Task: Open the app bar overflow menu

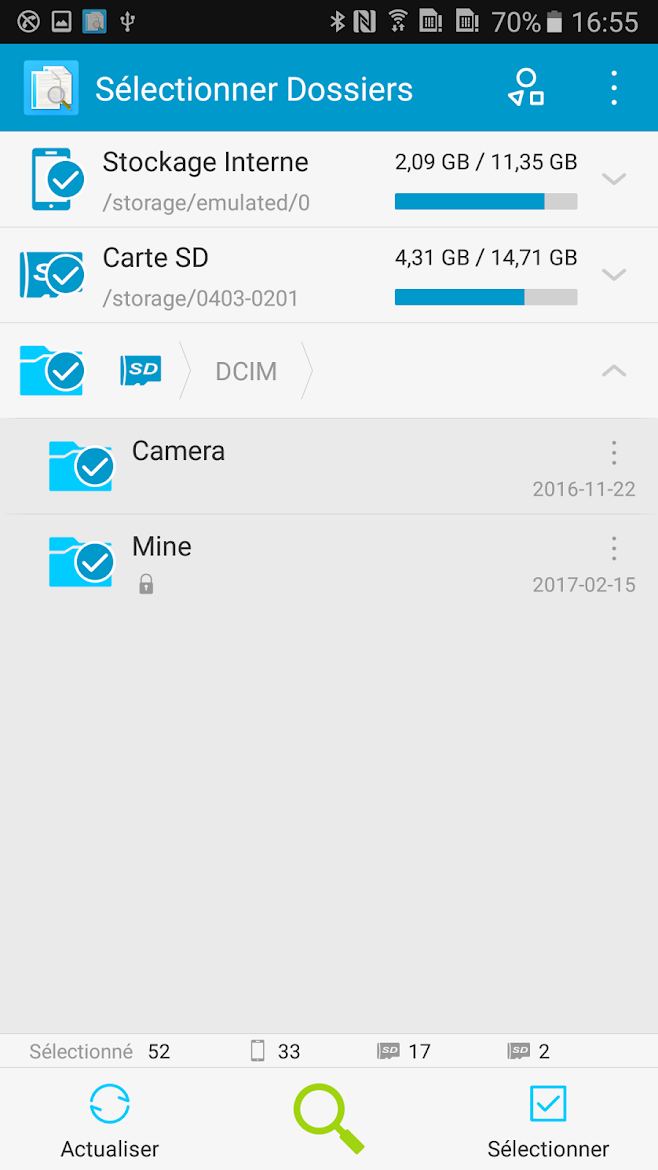Action: [x=614, y=88]
